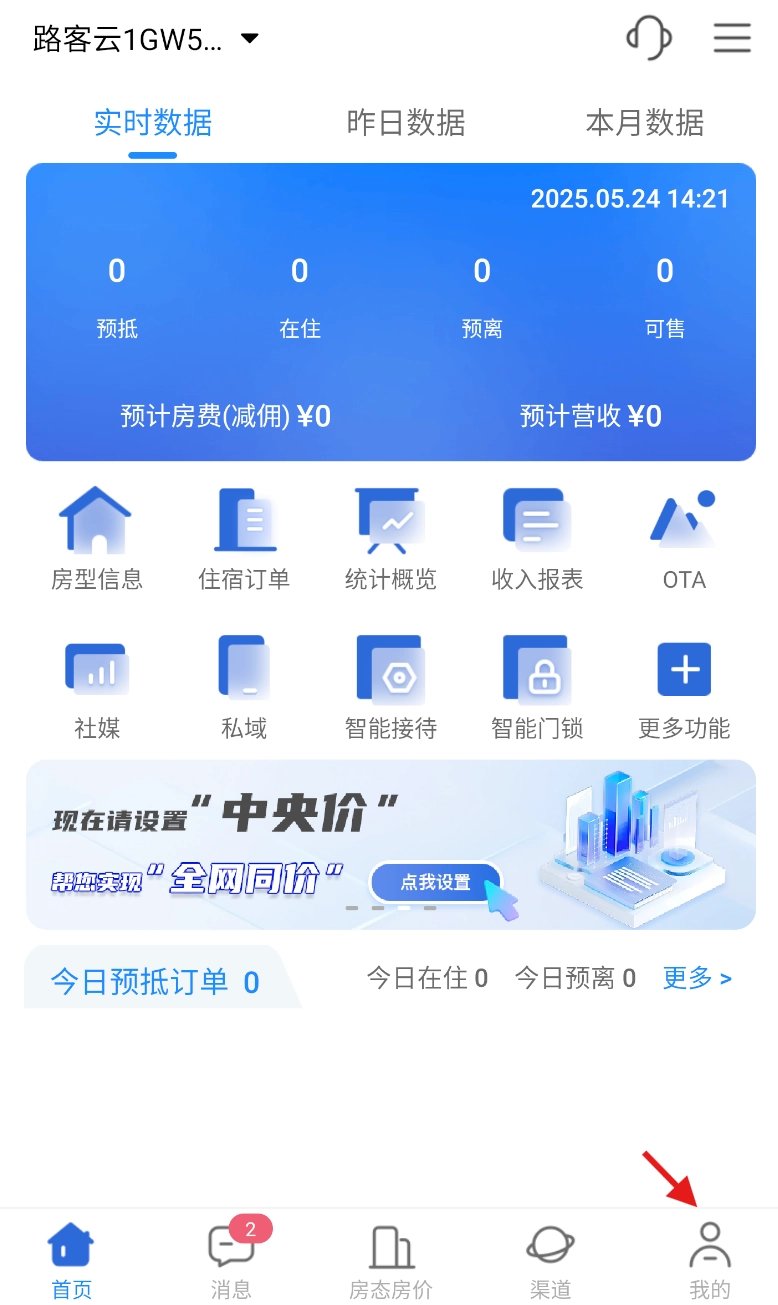Open the hamburger menu
Screen dimensions: 778x1305
[732, 38]
